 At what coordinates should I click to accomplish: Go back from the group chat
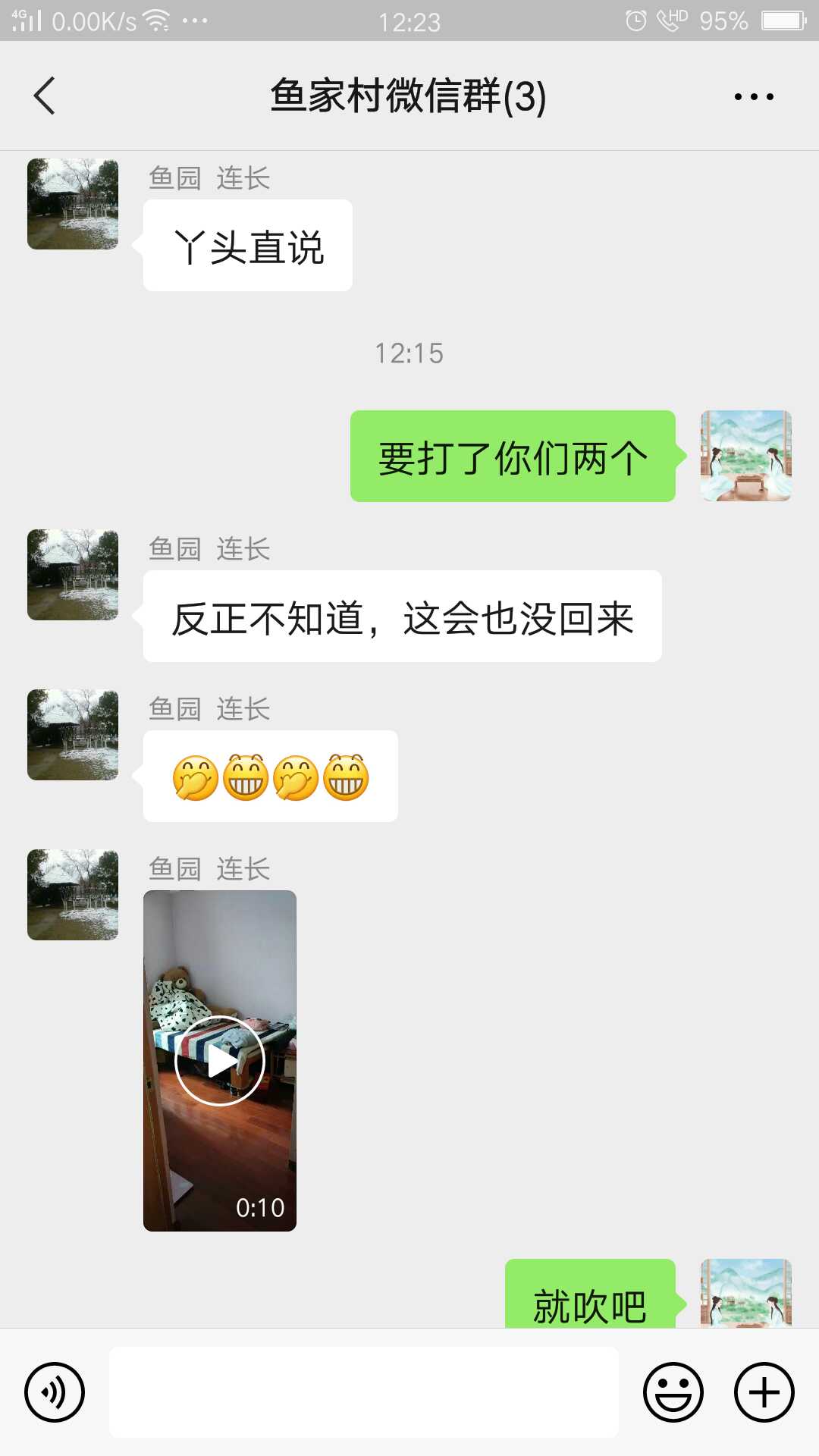[x=45, y=96]
